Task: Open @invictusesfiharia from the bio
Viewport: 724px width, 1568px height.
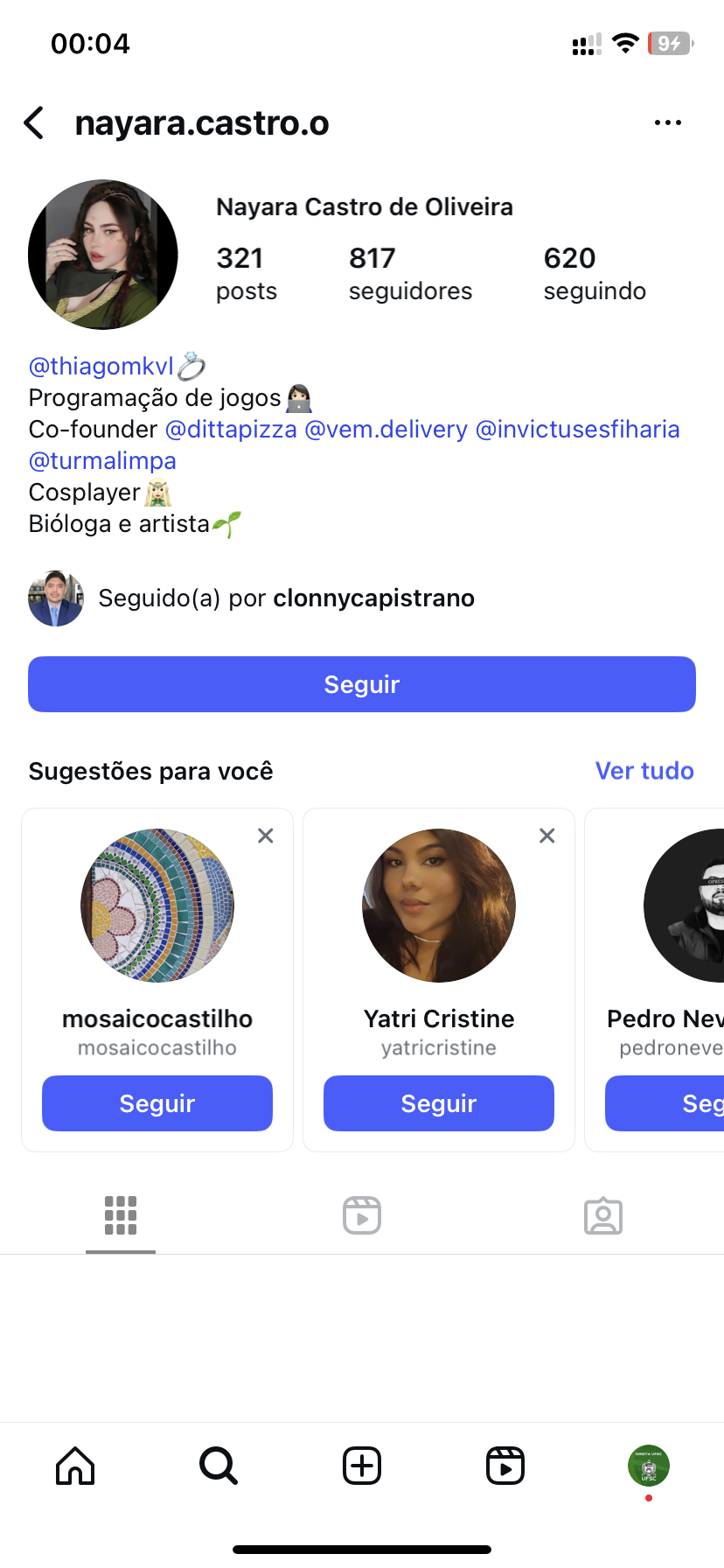Action: point(577,429)
